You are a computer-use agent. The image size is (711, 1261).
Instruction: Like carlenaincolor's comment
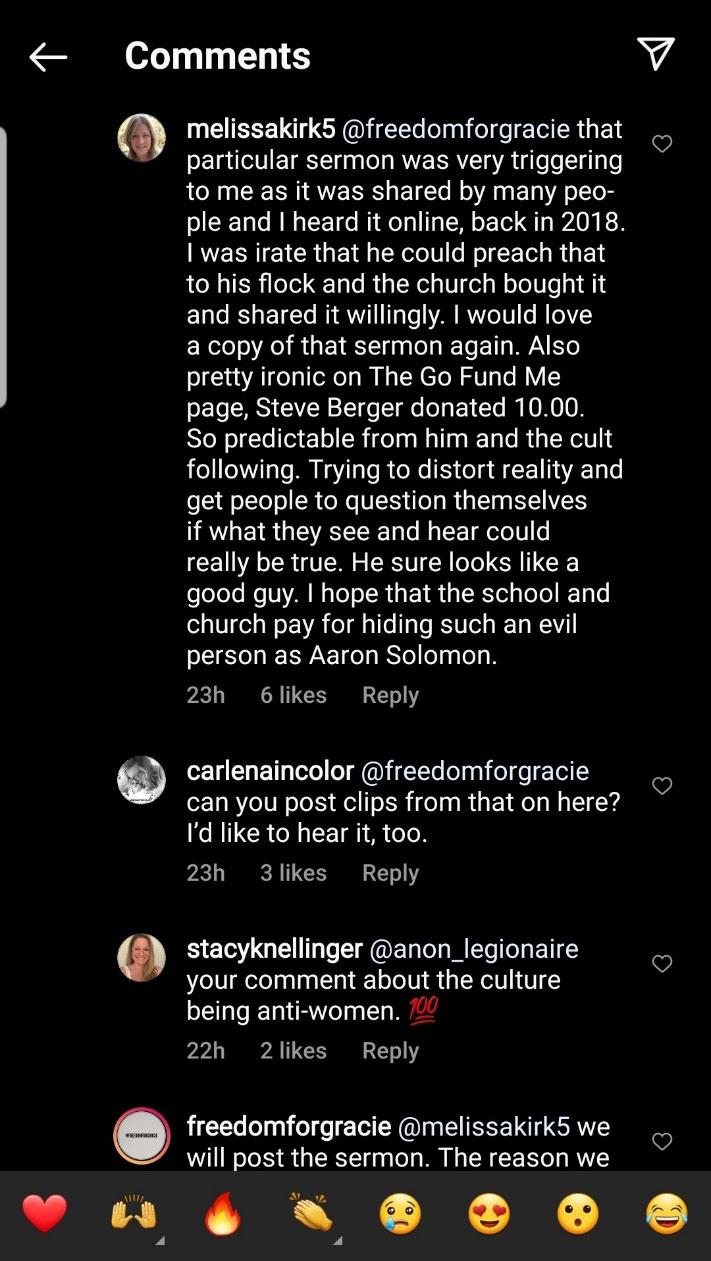662,786
